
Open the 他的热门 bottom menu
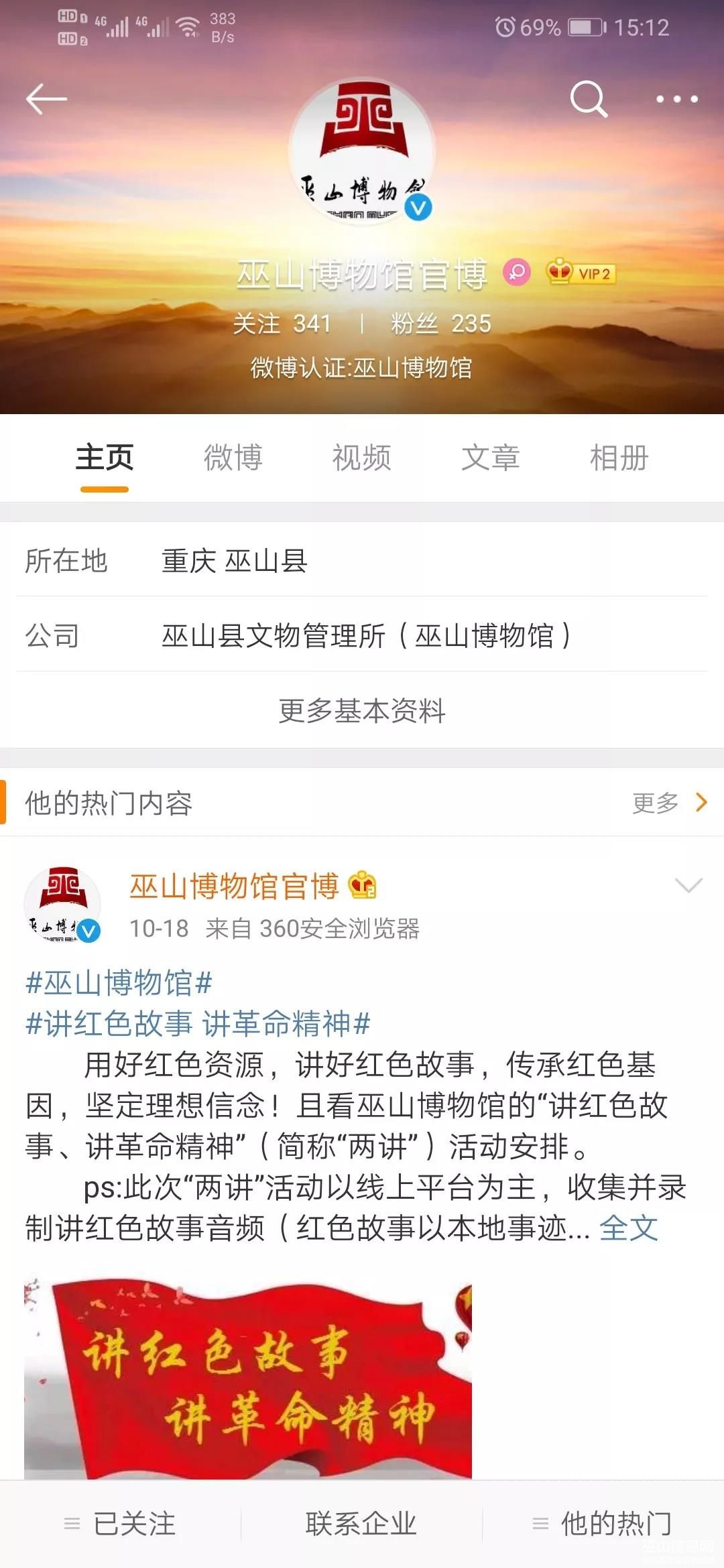pos(603,1524)
